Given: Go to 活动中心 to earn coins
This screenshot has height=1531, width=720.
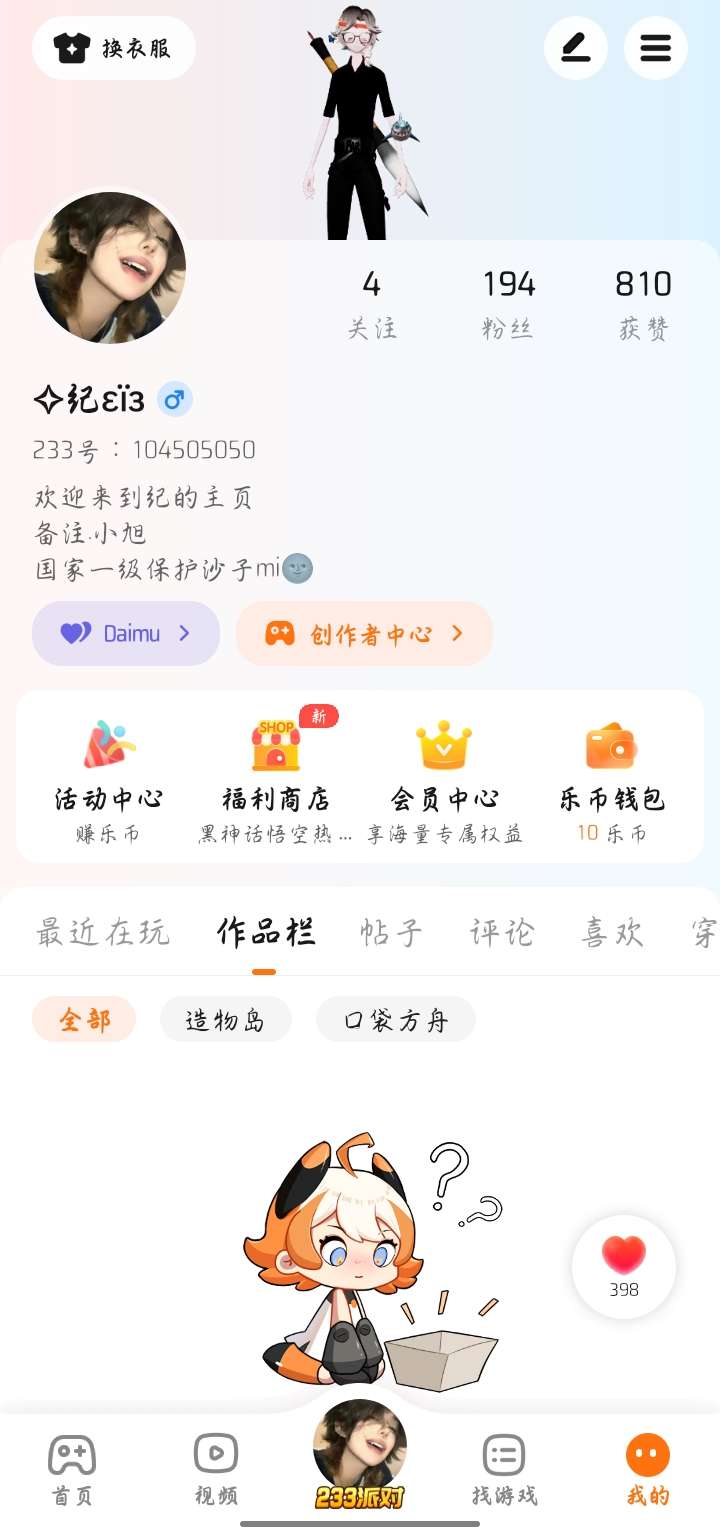Looking at the screenshot, I should point(108,775).
